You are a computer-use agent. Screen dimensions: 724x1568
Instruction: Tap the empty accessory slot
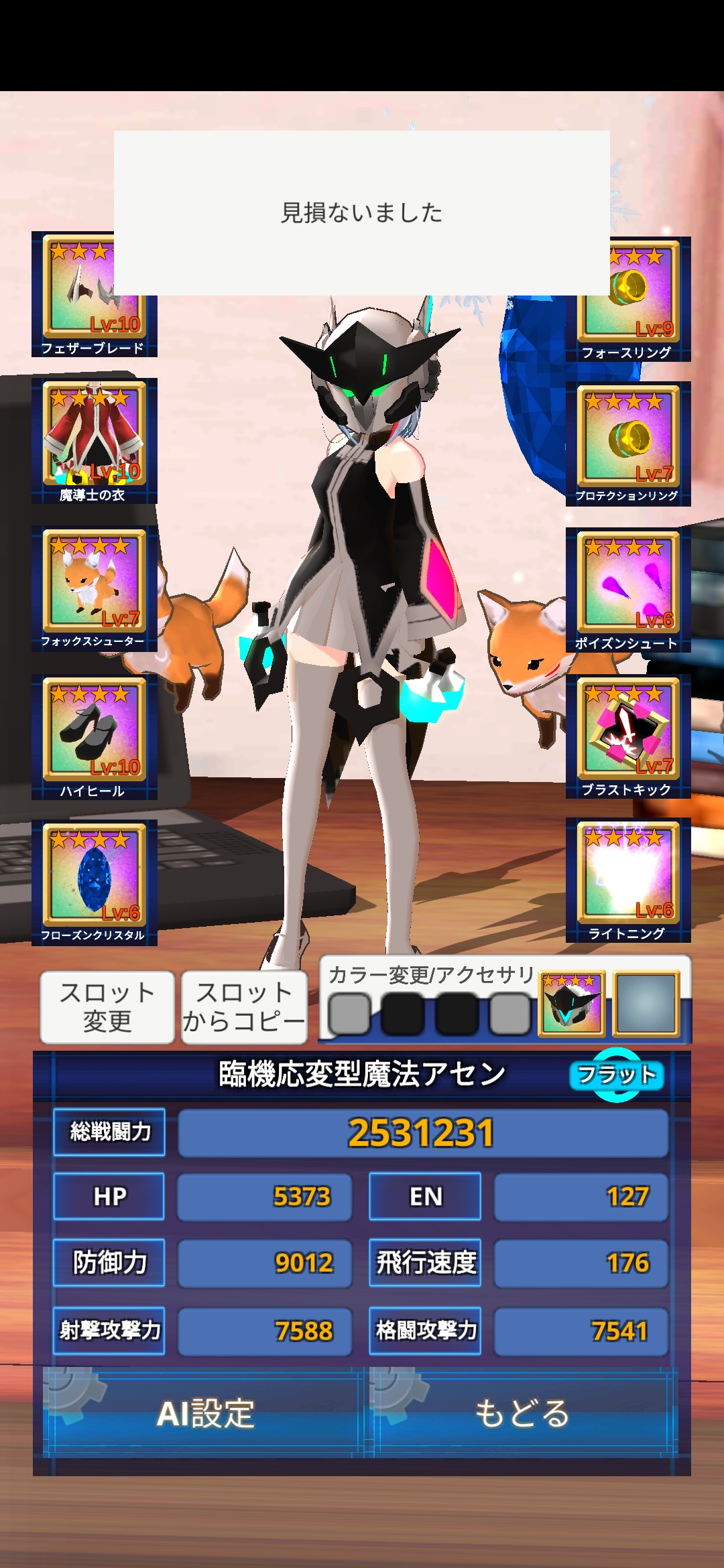pos(647,1003)
